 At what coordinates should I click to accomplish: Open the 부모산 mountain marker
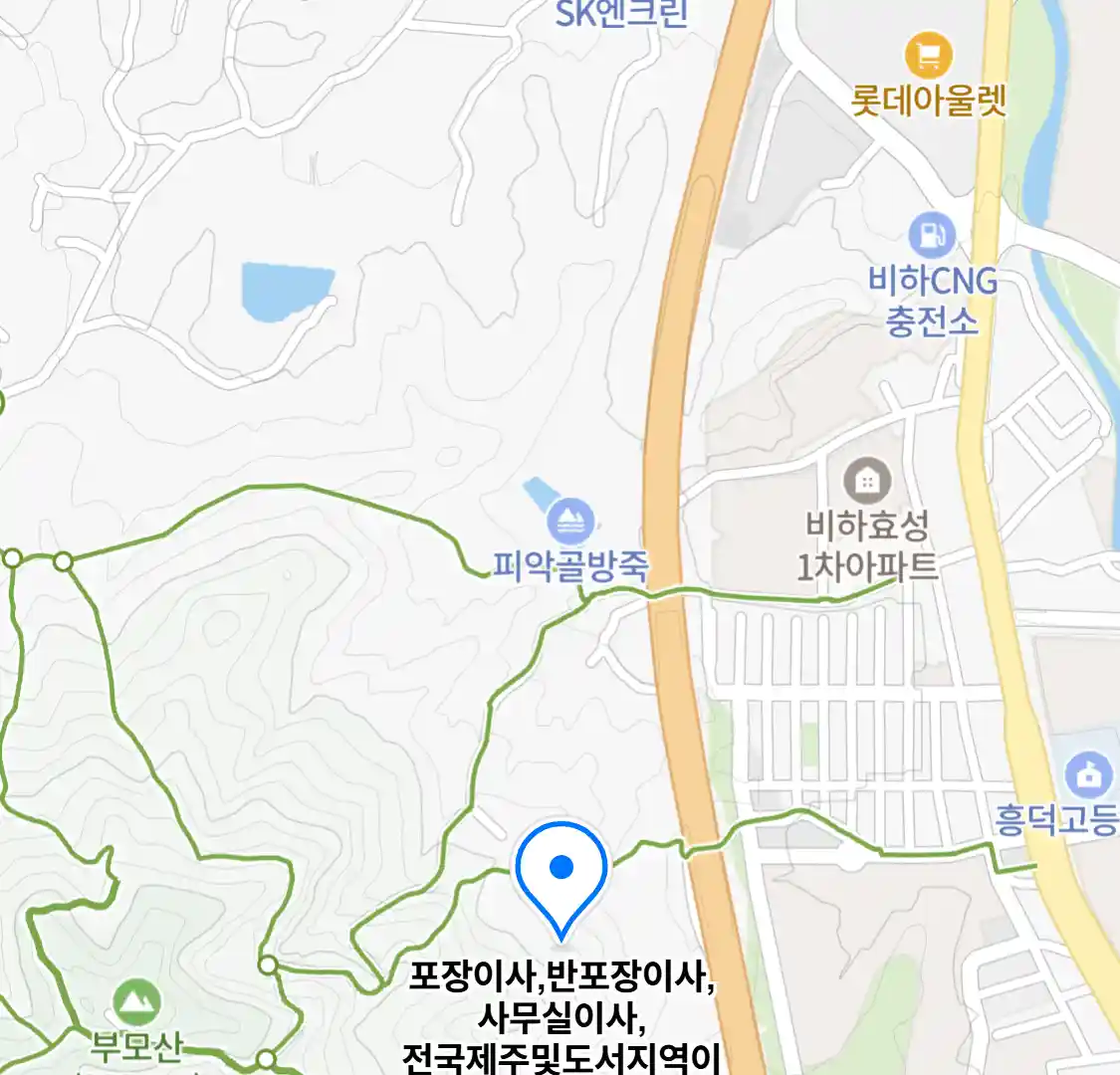pos(136,1002)
